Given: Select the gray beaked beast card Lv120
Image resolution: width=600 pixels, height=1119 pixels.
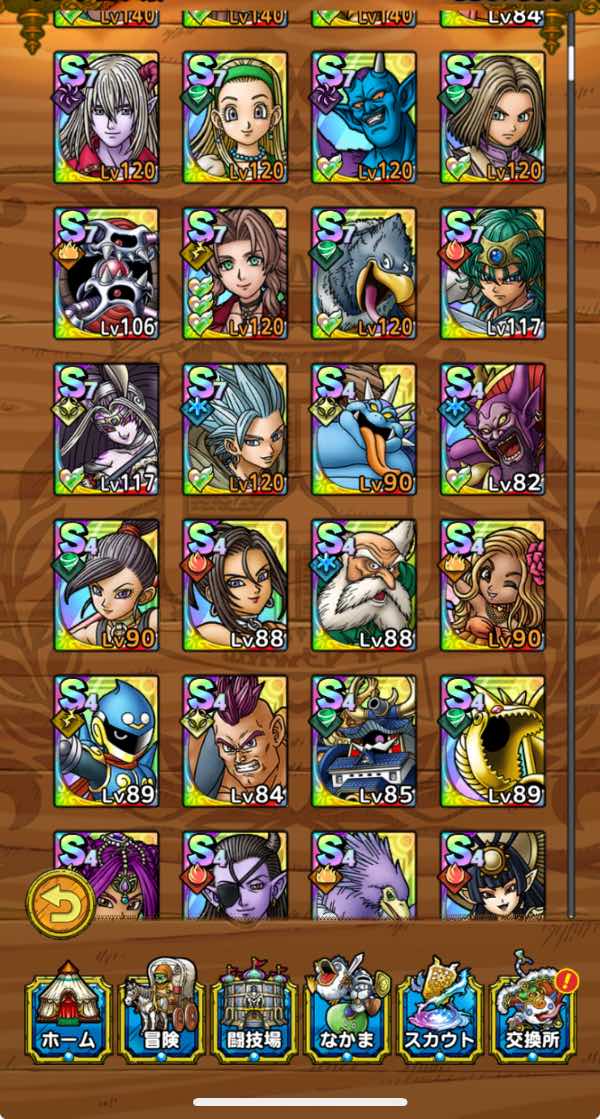Looking at the screenshot, I should point(364,274).
